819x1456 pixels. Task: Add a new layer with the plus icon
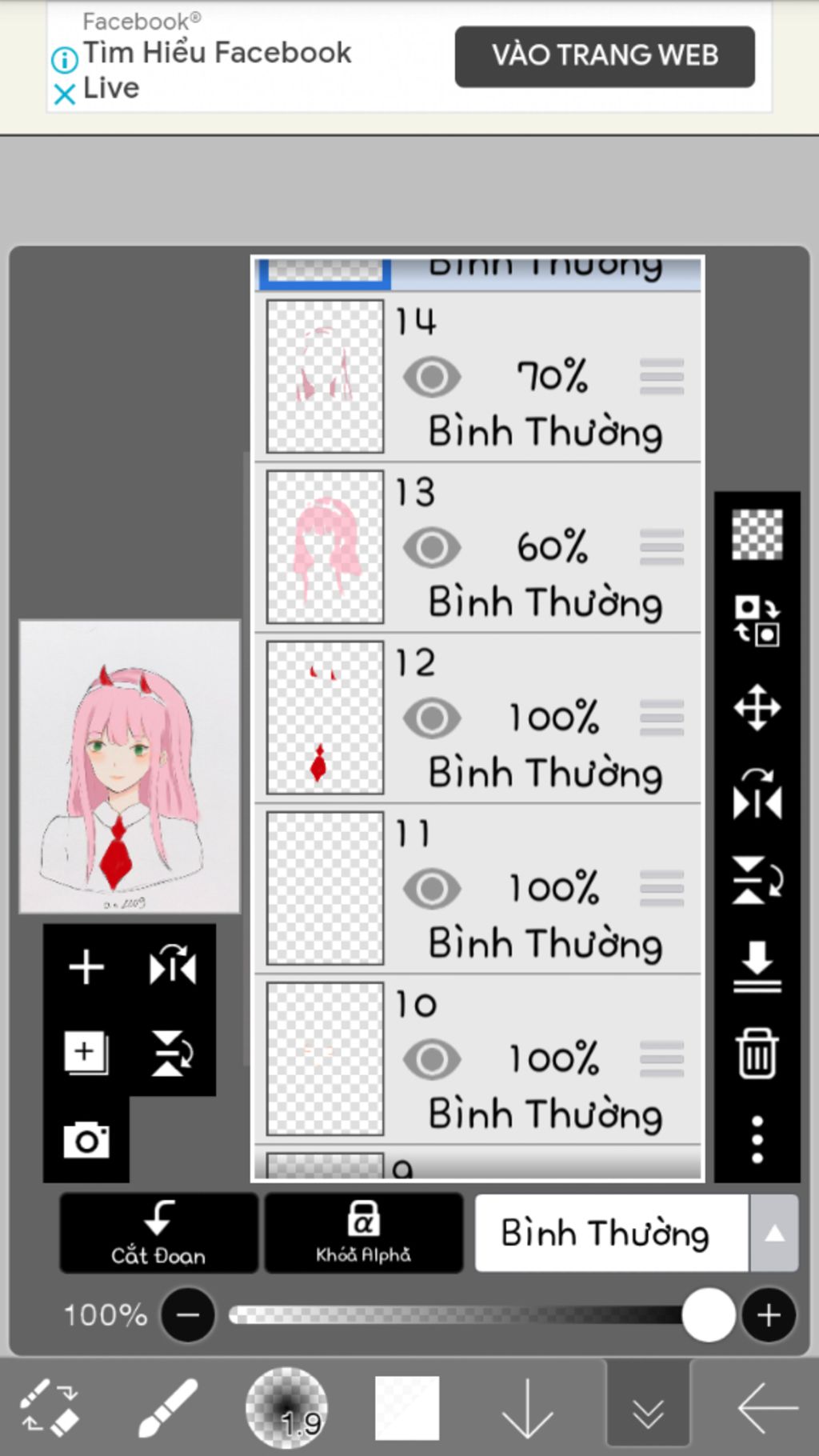point(86,967)
